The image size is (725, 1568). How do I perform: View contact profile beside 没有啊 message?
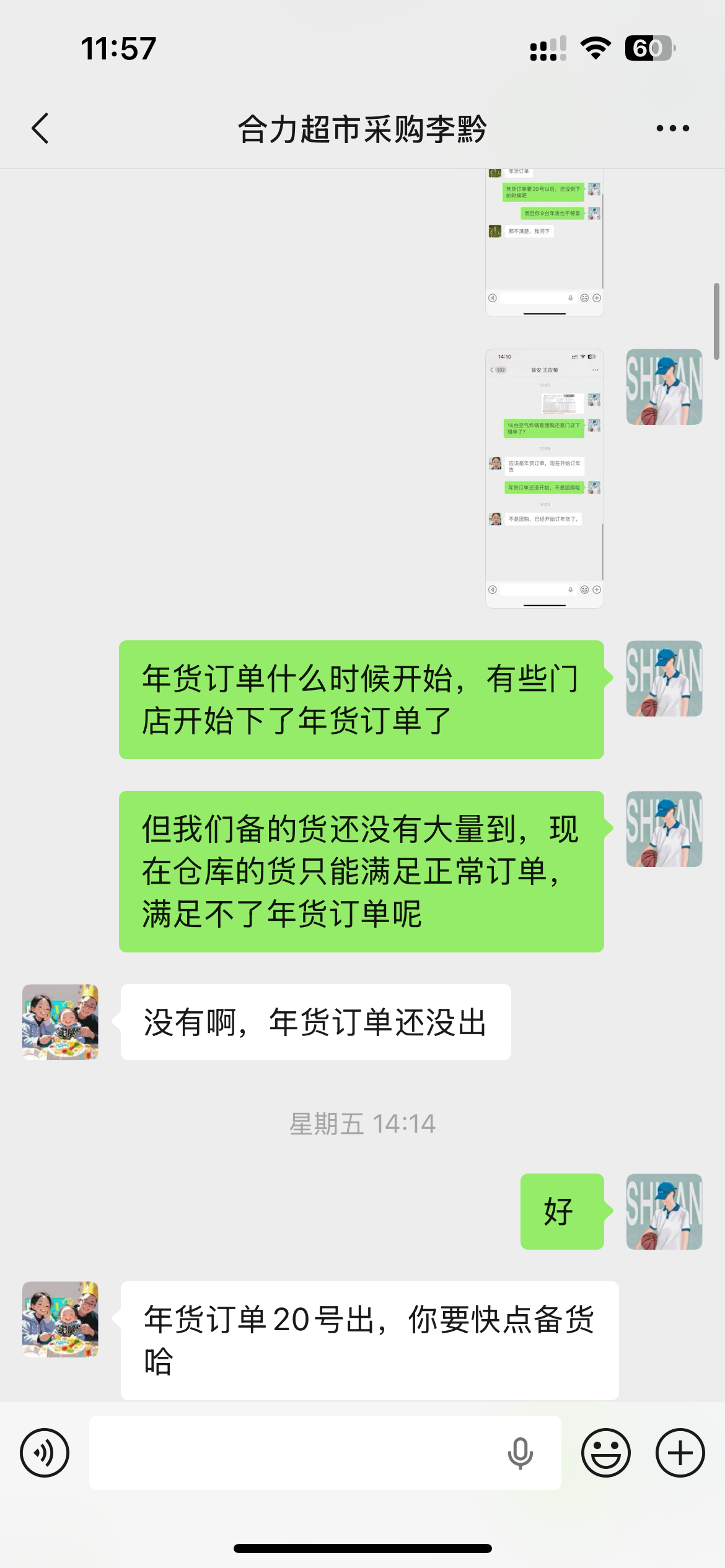tap(60, 1022)
